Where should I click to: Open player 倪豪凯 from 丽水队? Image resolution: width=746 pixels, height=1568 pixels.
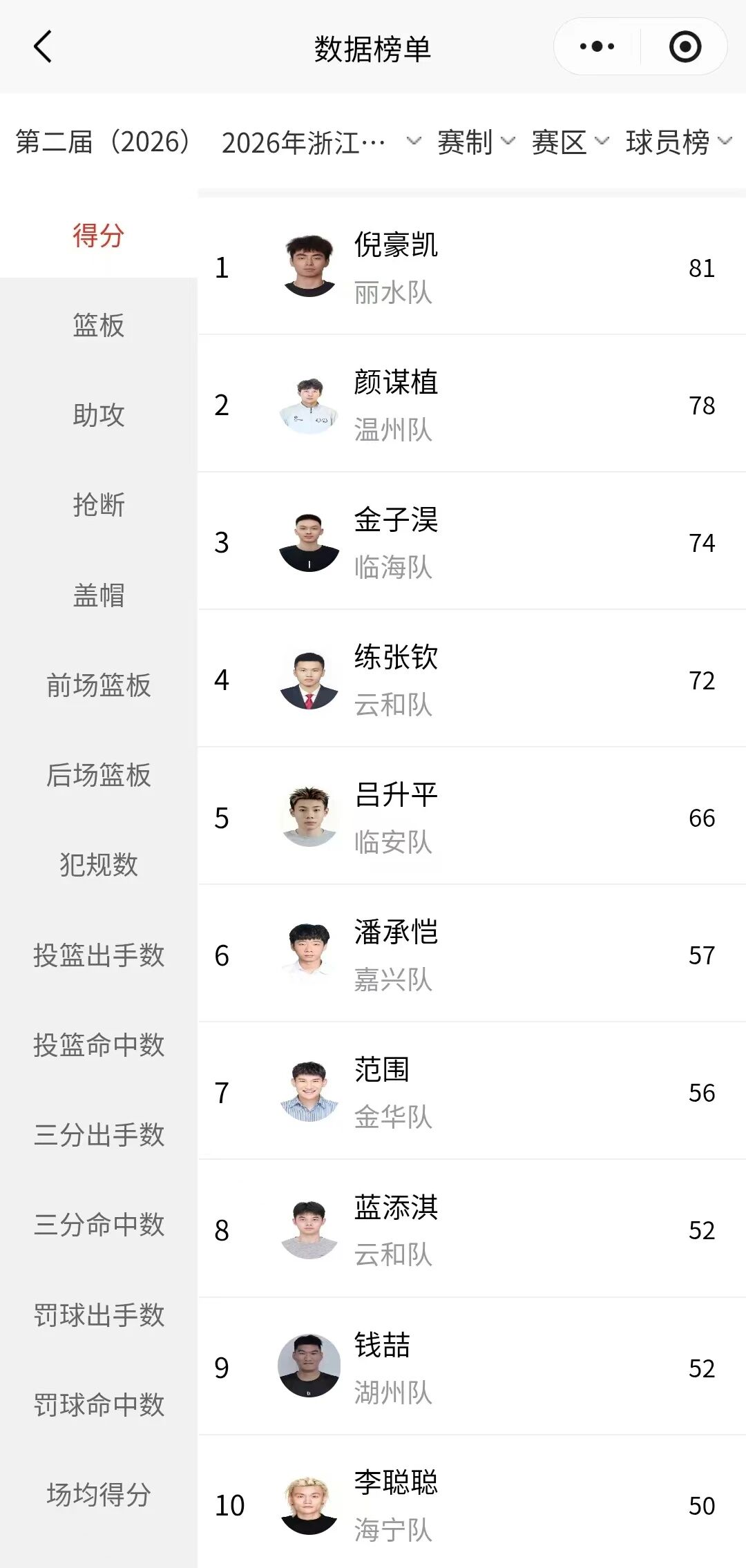click(472, 267)
